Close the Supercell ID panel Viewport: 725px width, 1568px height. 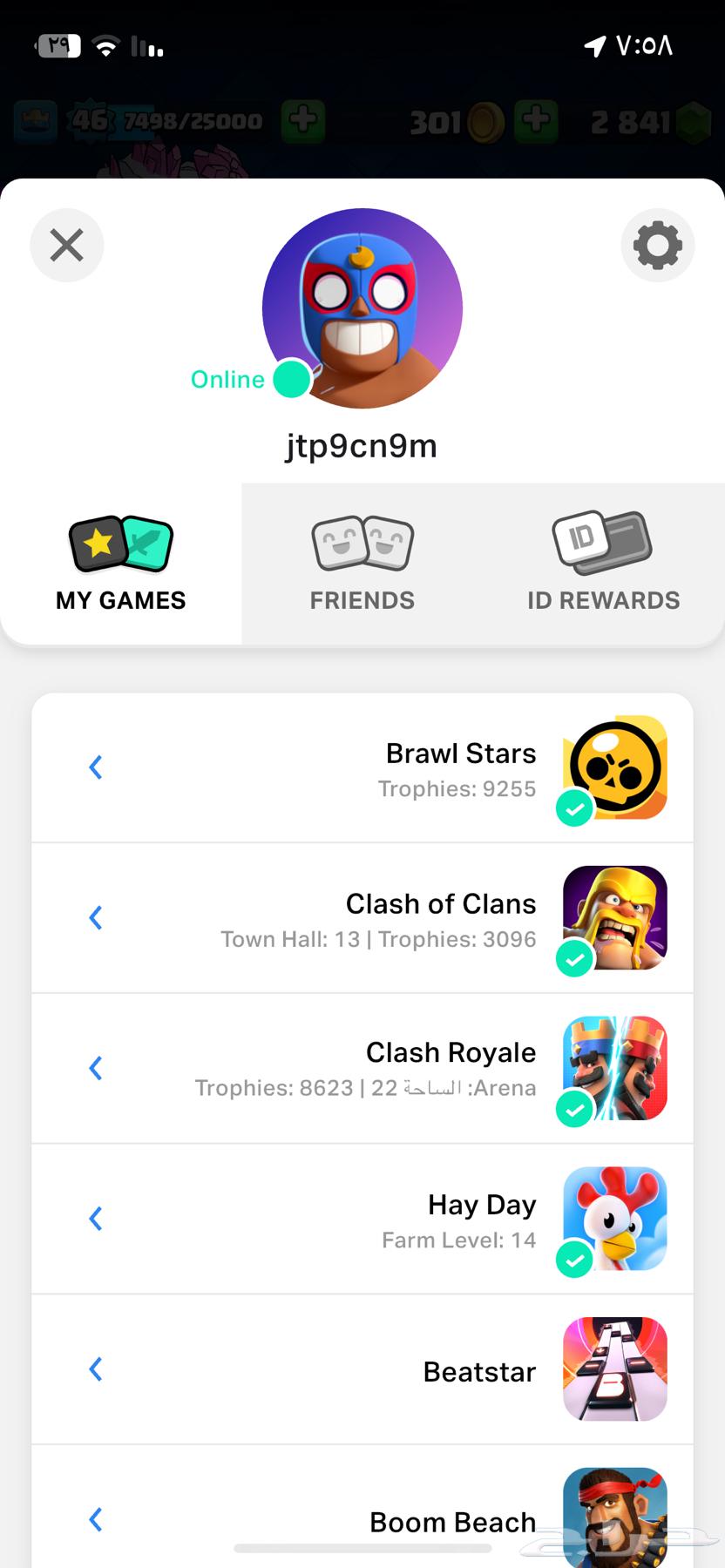[x=67, y=245]
